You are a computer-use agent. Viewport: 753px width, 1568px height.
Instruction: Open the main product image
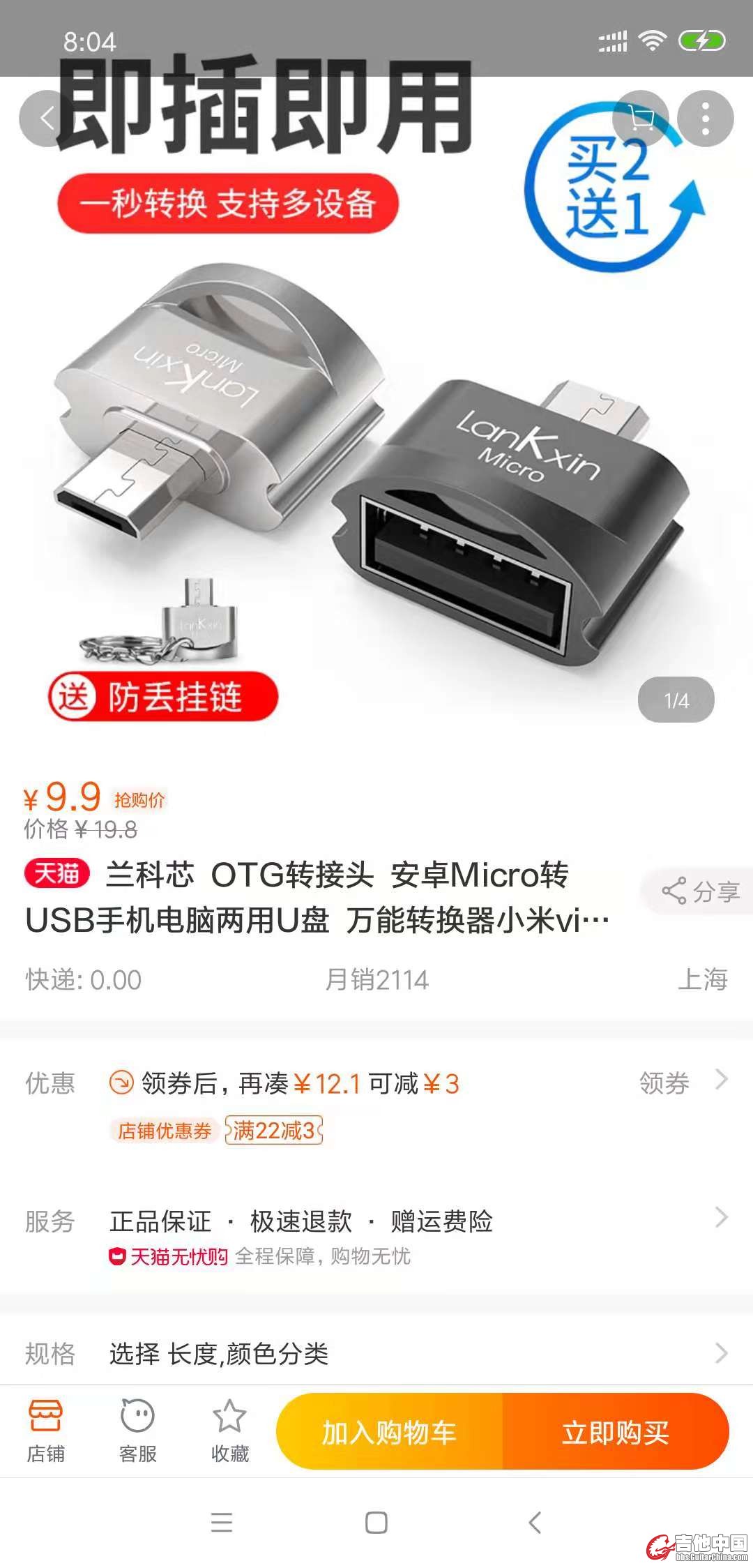pos(376,453)
